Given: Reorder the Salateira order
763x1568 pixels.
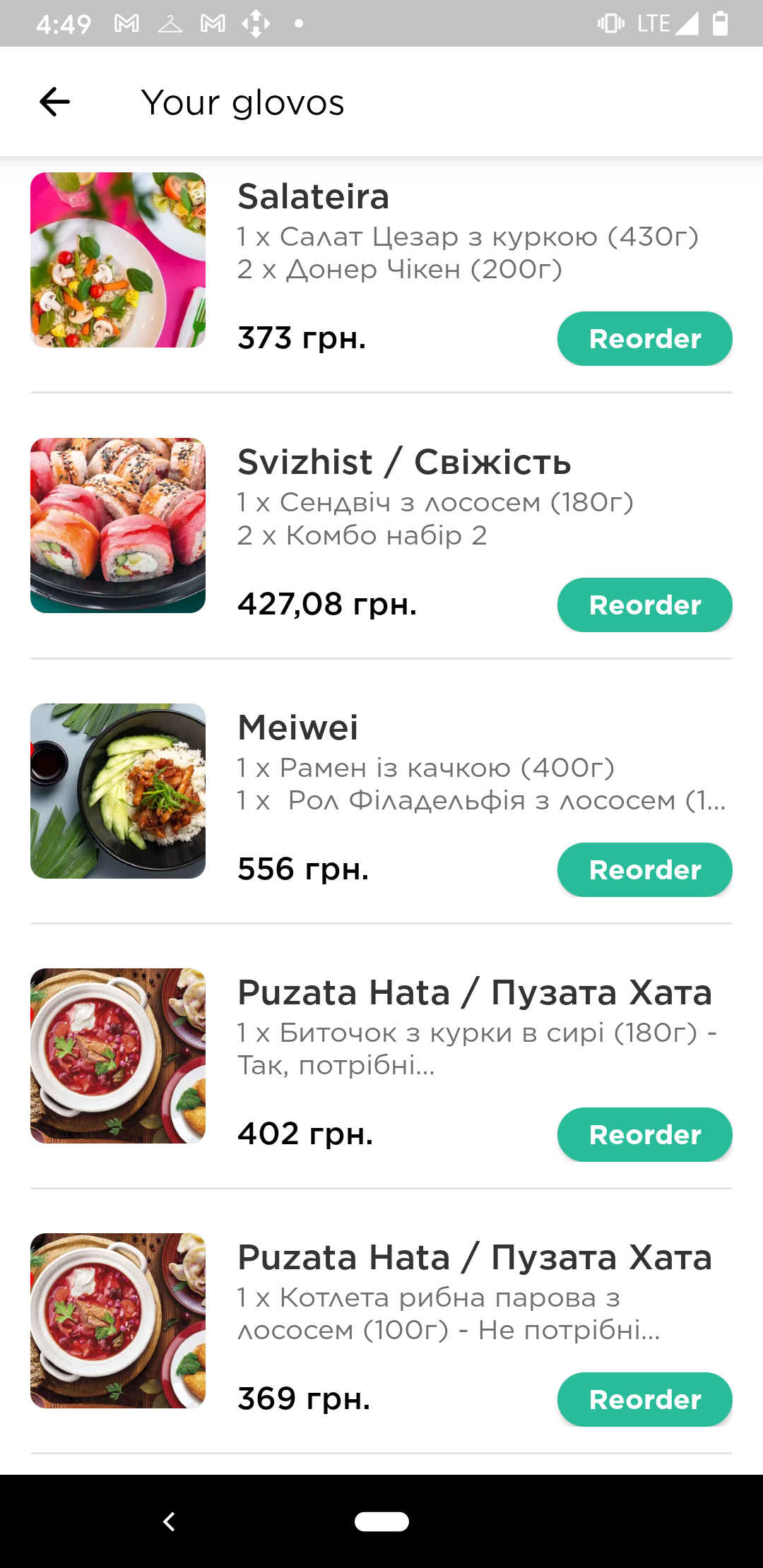Looking at the screenshot, I should [644, 339].
